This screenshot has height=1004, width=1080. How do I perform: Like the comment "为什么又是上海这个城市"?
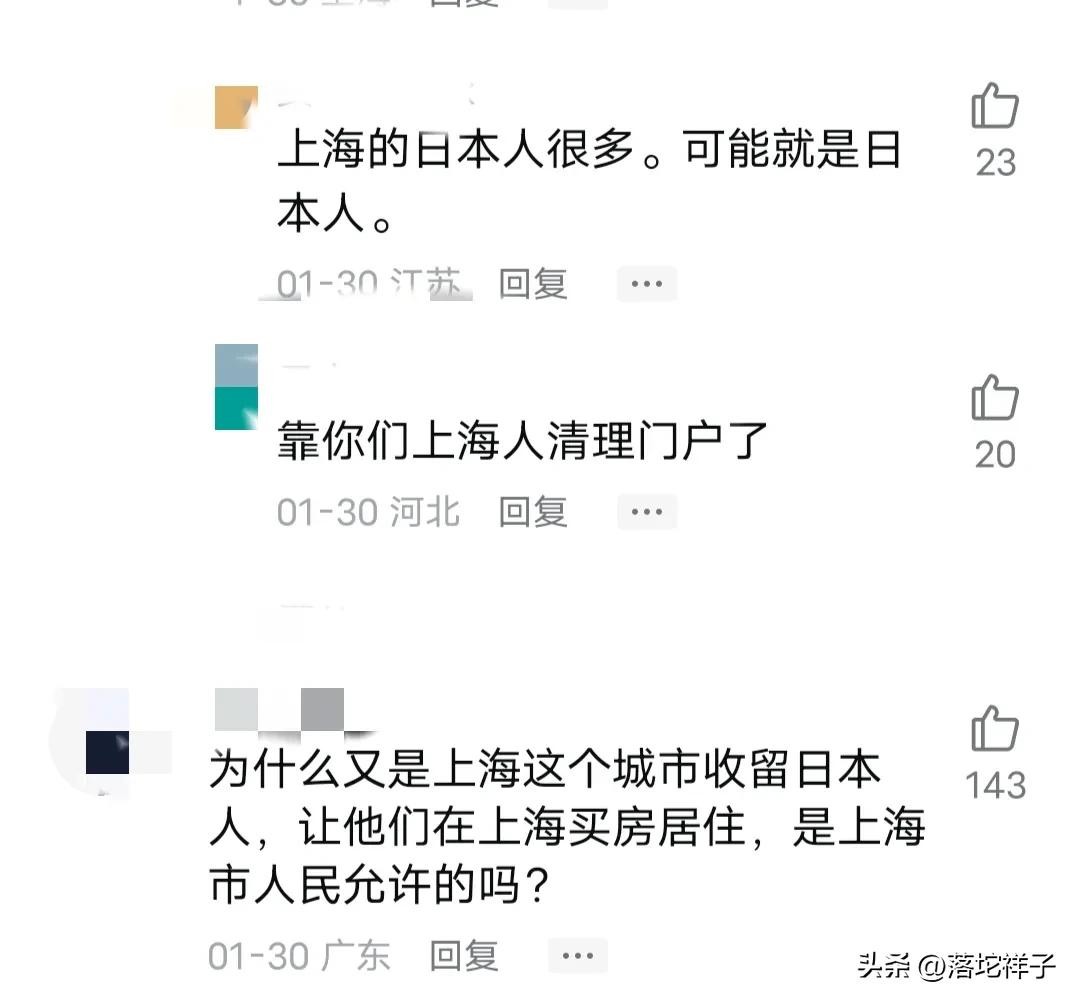(x=994, y=728)
